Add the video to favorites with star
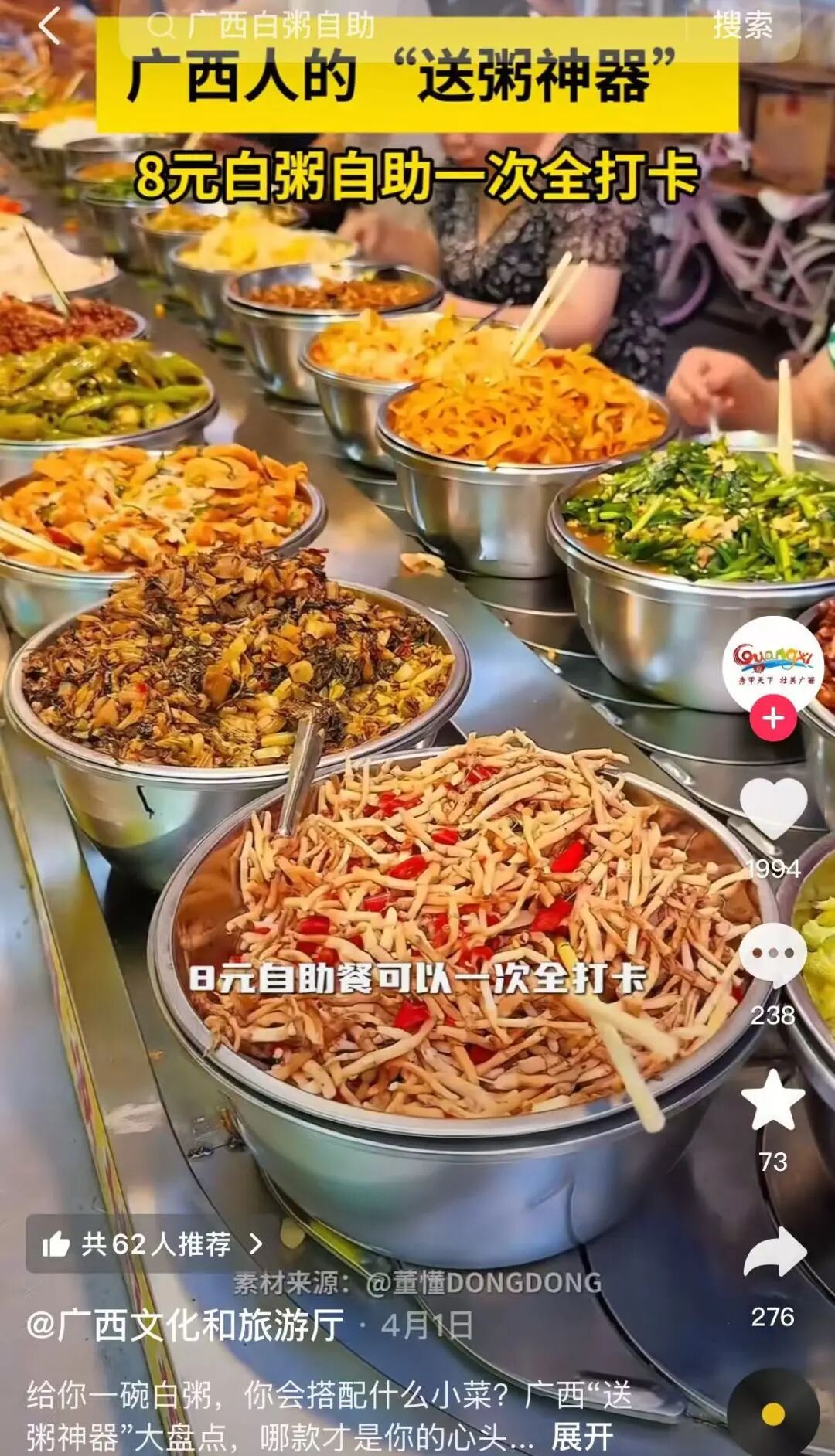The width and height of the screenshot is (835, 1456). (x=773, y=1101)
